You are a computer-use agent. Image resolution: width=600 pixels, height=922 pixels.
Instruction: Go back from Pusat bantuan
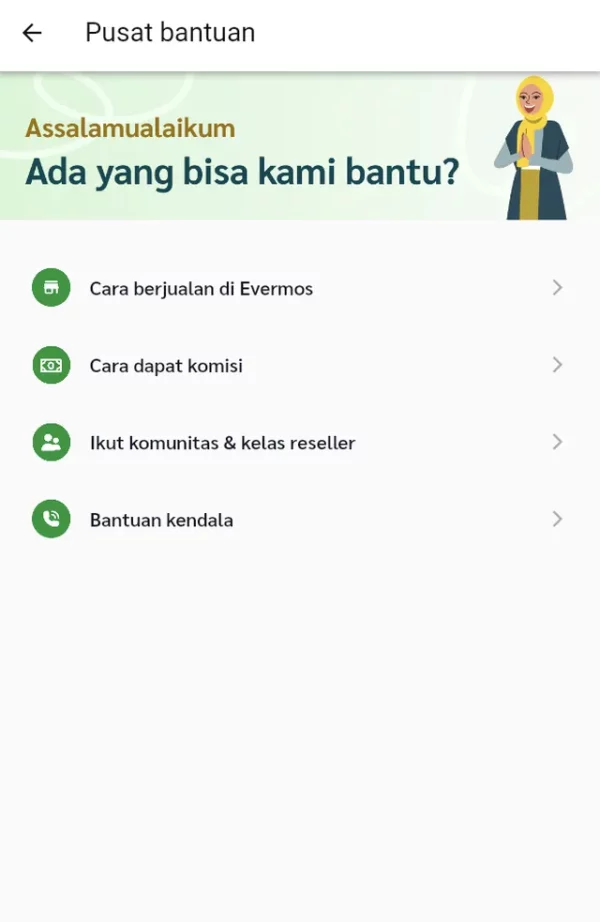point(32,33)
